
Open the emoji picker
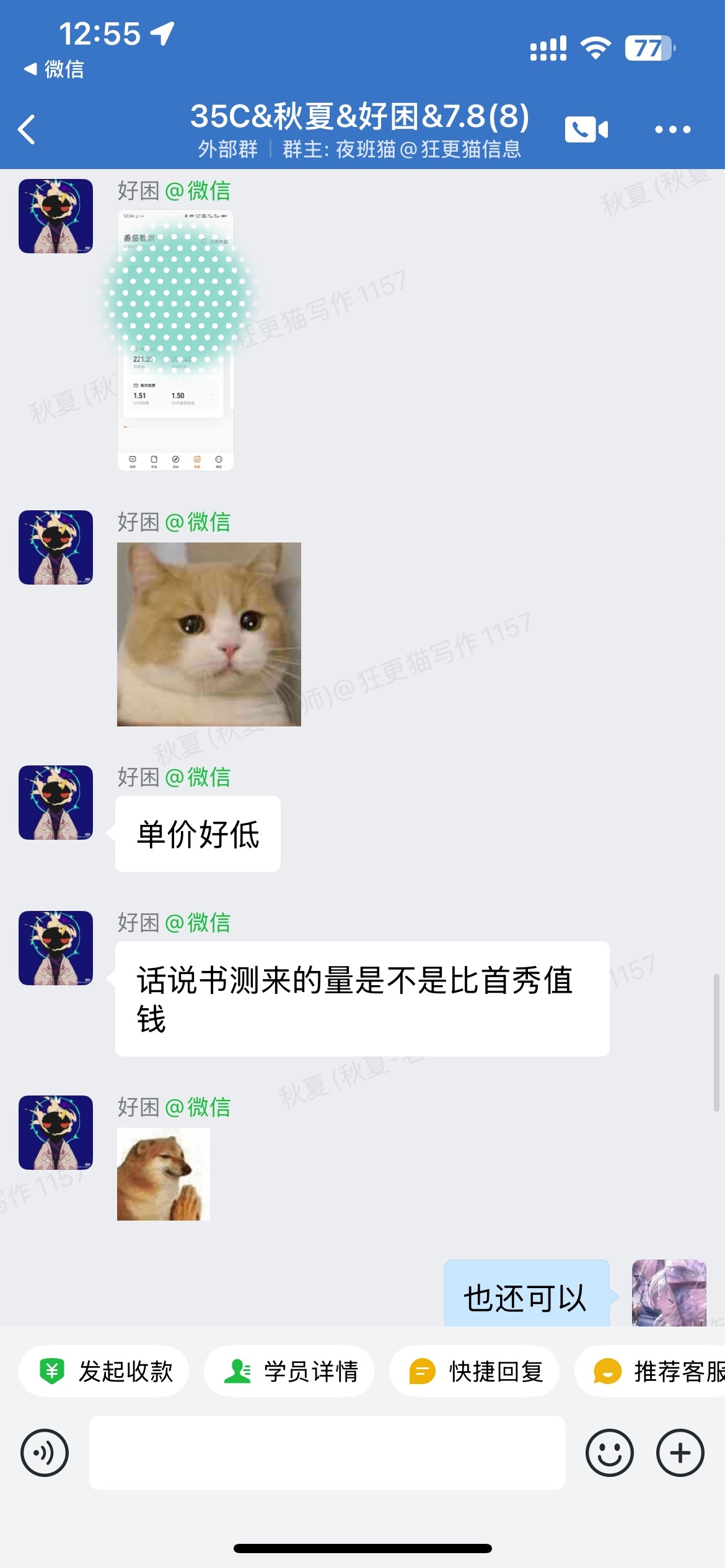609,1452
